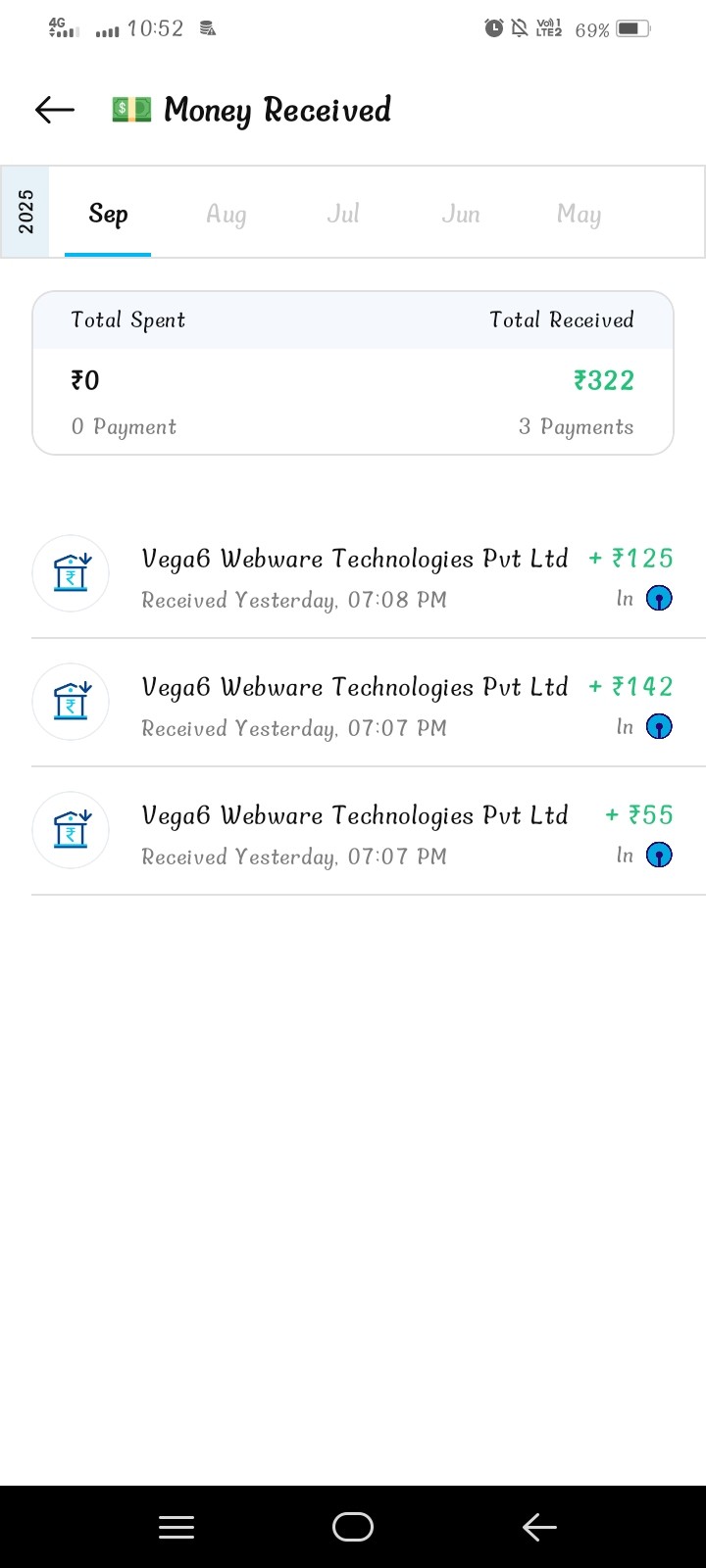View Jun month transactions
Viewport: 706px width, 1568px height.
[x=461, y=214]
